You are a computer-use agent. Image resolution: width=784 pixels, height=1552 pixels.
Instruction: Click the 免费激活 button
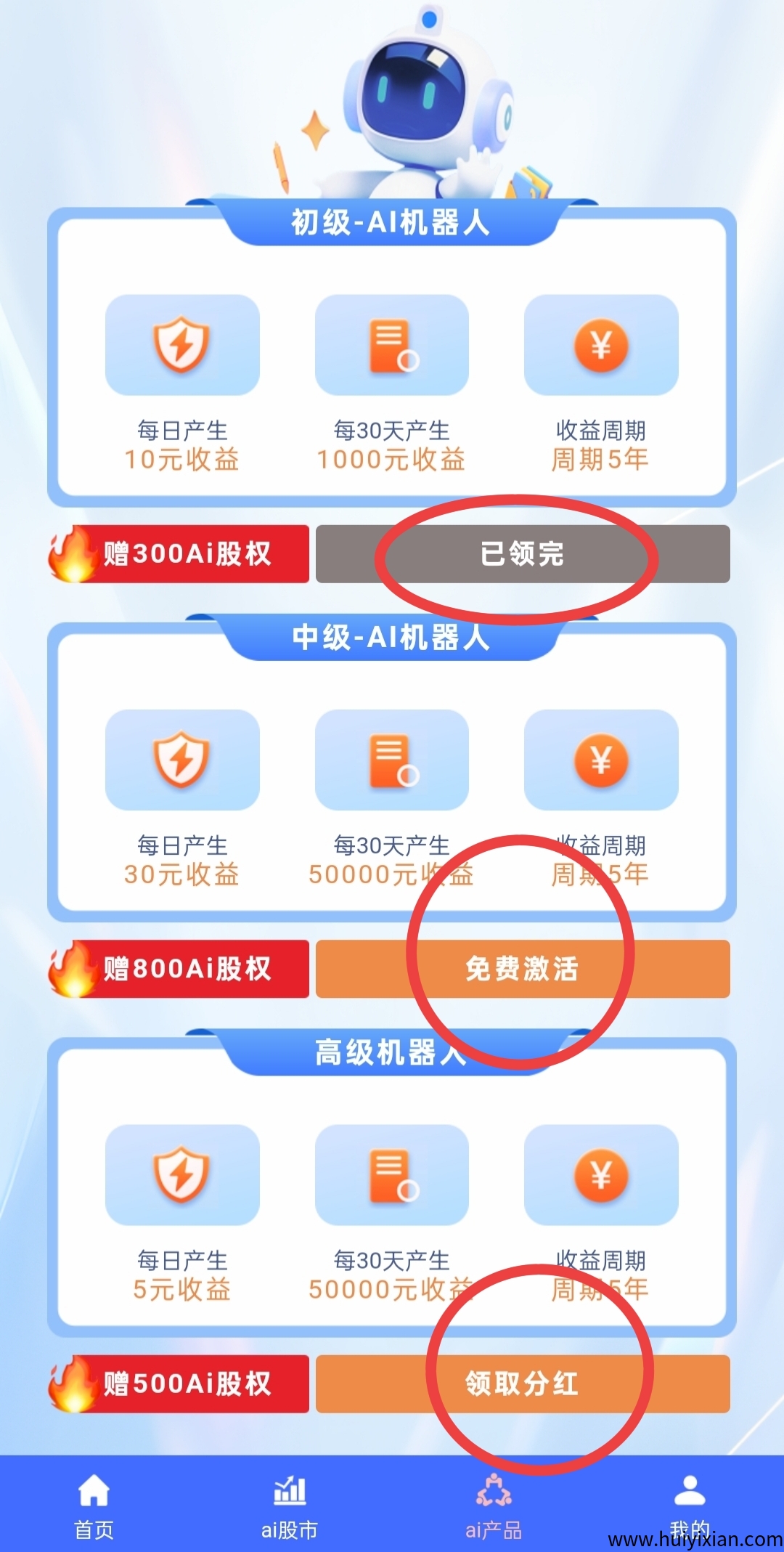coord(522,969)
